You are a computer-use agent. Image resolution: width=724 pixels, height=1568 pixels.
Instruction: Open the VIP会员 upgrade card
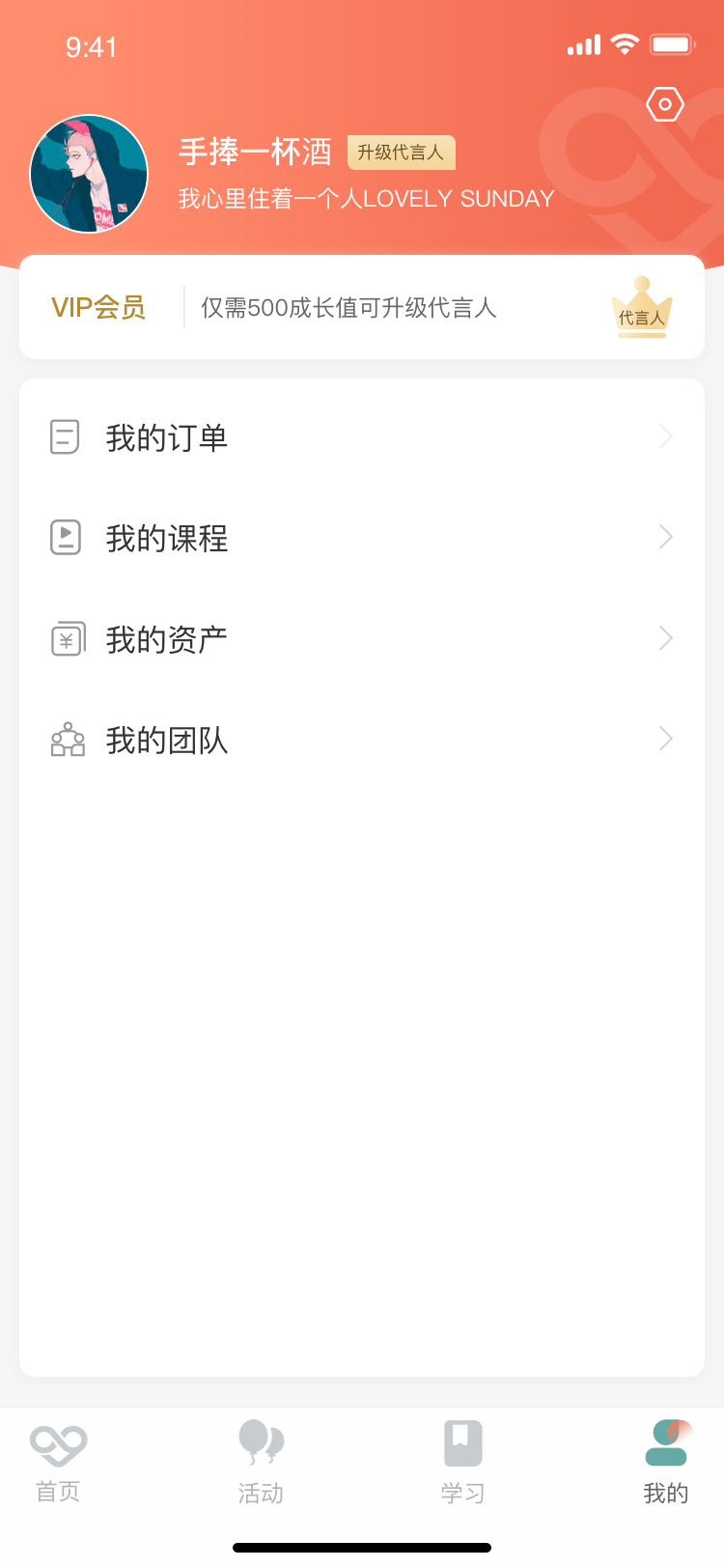pyautogui.click(x=362, y=307)
